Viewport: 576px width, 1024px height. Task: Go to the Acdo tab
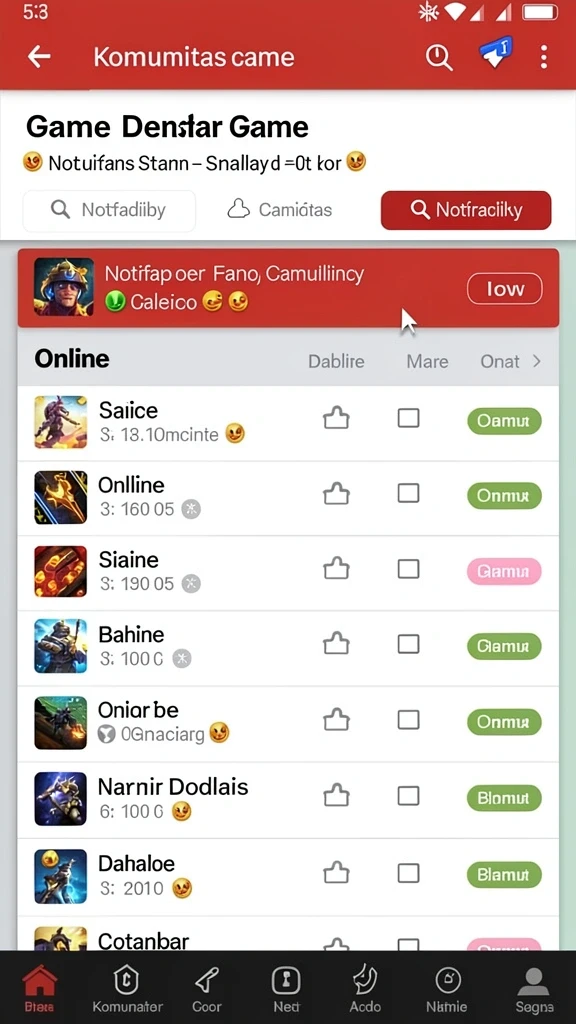pyautogui.click(x=364, y=987)
